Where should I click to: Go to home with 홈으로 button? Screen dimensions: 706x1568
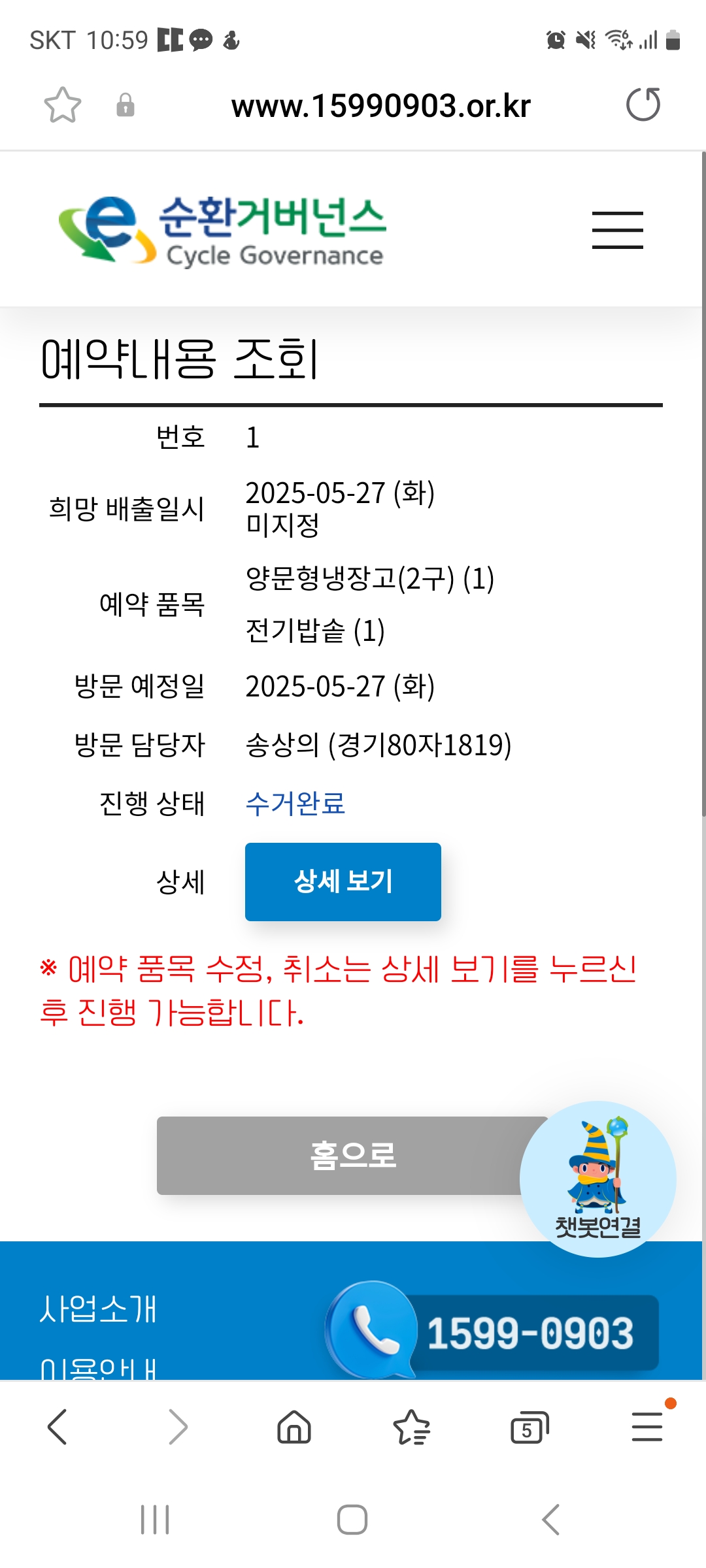point(340,1155)
